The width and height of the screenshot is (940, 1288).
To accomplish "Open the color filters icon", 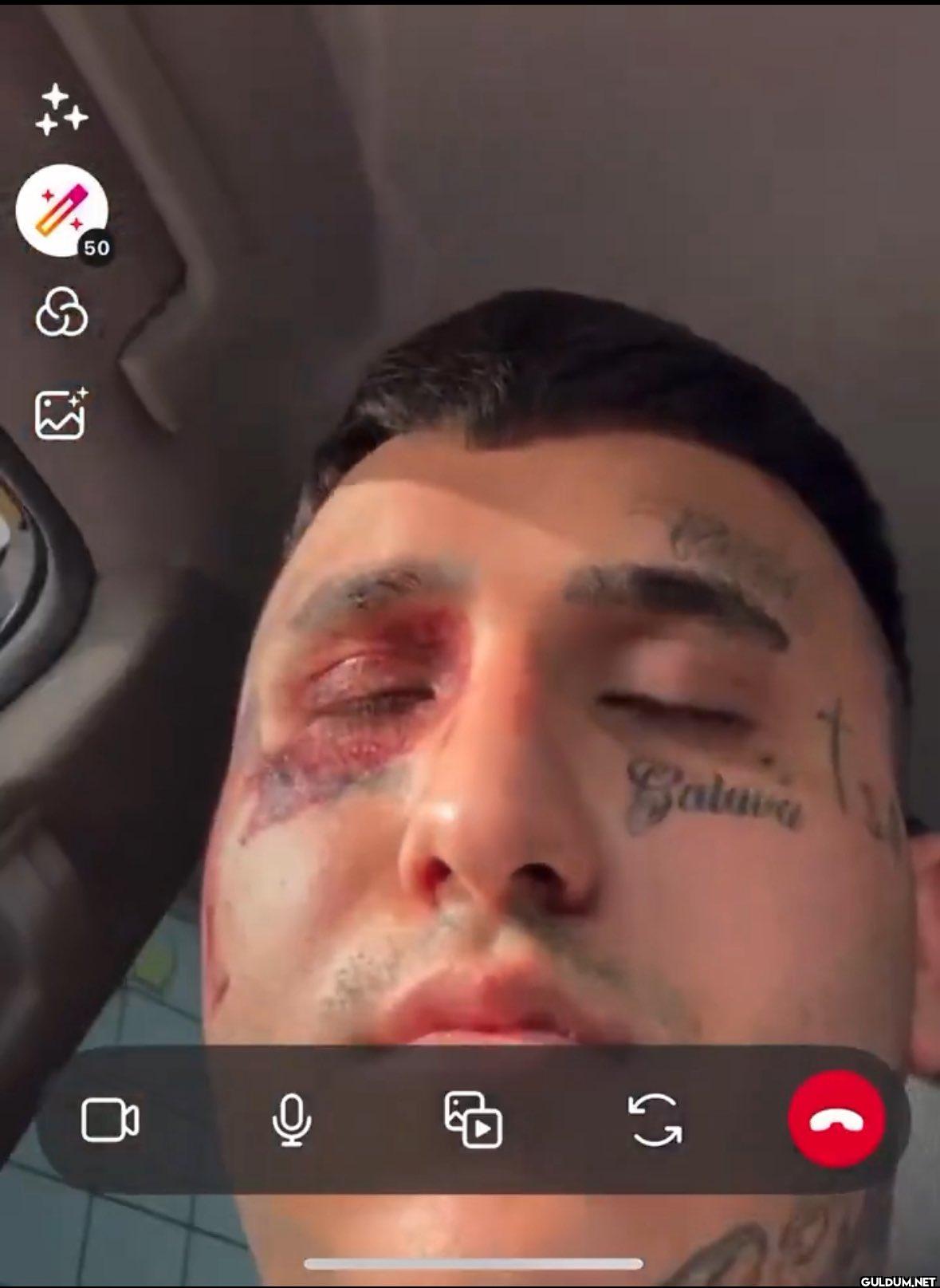I will pos(61,312).
